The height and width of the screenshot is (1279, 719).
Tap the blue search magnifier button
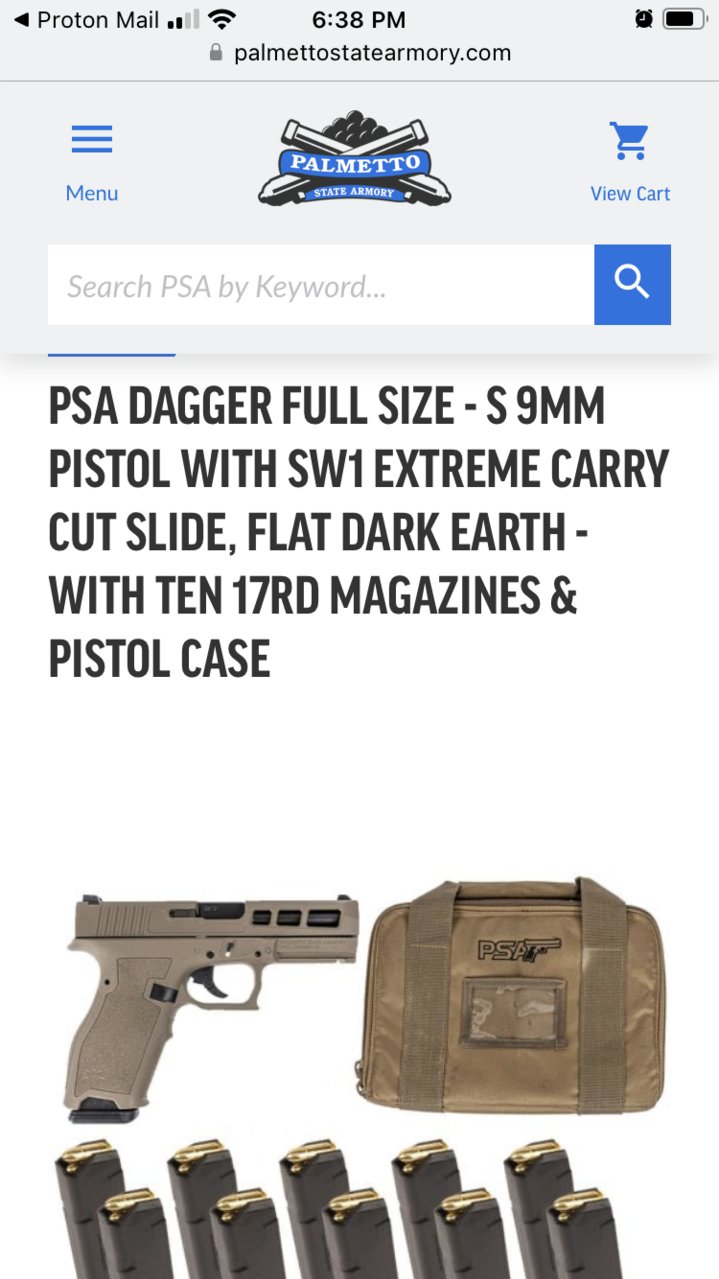632,285
